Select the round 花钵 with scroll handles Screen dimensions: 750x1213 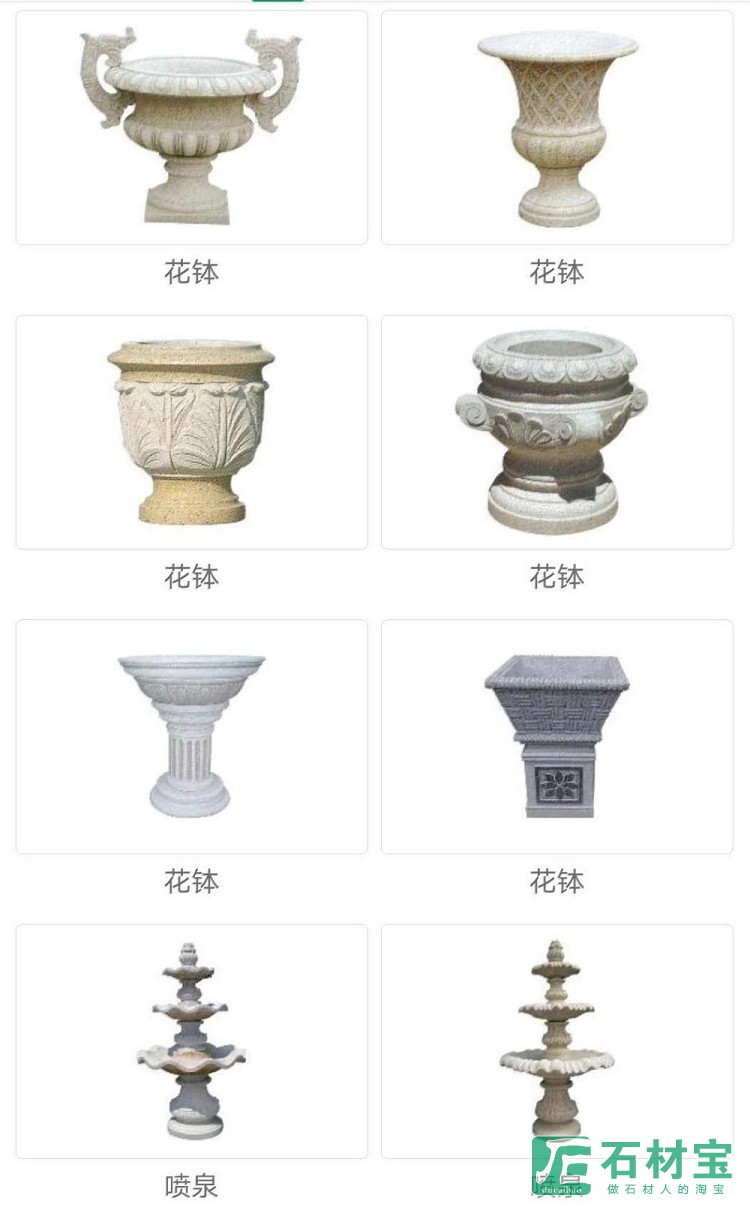[556, 432]
